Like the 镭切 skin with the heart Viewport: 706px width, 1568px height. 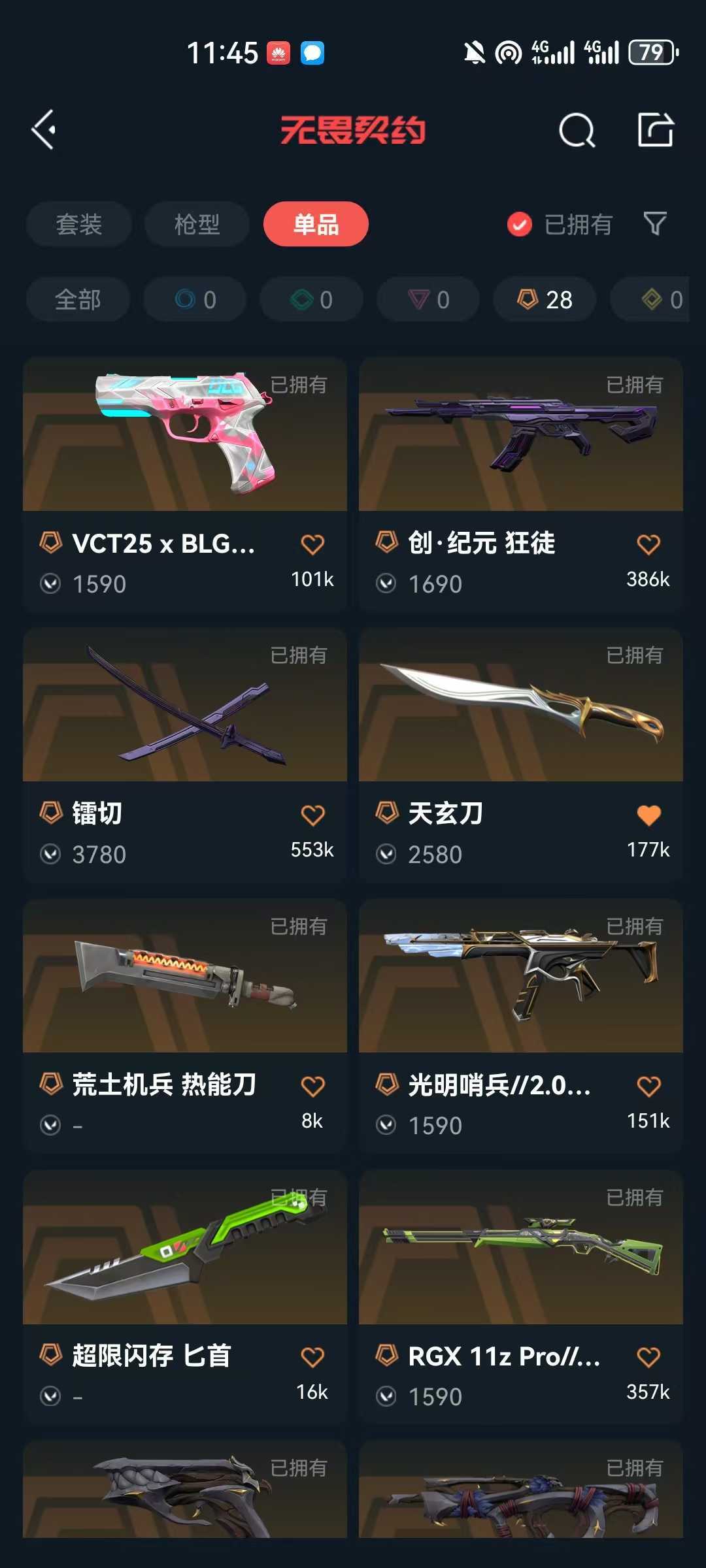(312, 815)
